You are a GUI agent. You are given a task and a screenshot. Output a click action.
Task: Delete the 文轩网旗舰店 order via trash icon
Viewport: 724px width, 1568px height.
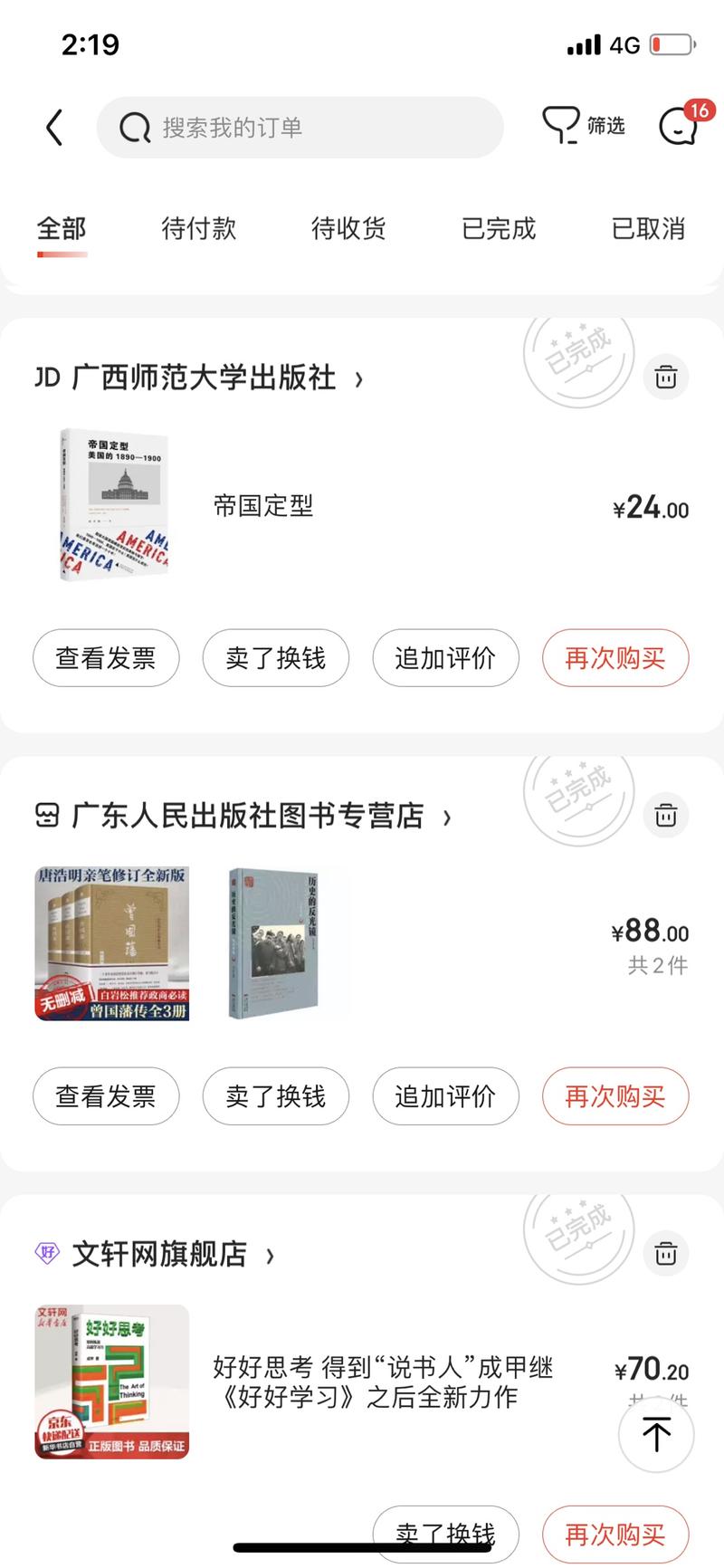(x=665, y=1254)
